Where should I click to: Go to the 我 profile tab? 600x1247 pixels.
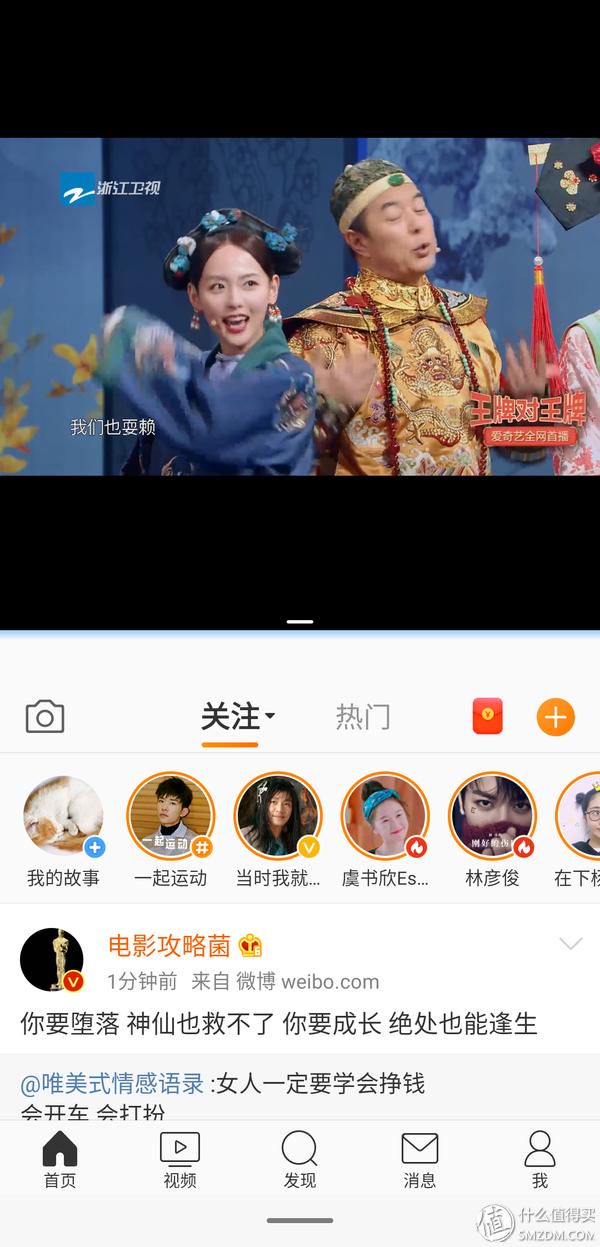tap(540, 1160)
